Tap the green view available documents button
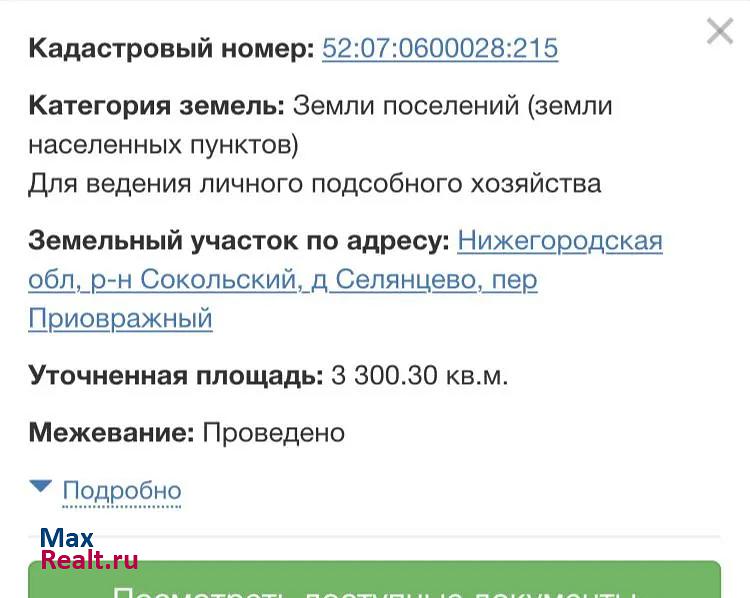750x598 pixels. 374,582
